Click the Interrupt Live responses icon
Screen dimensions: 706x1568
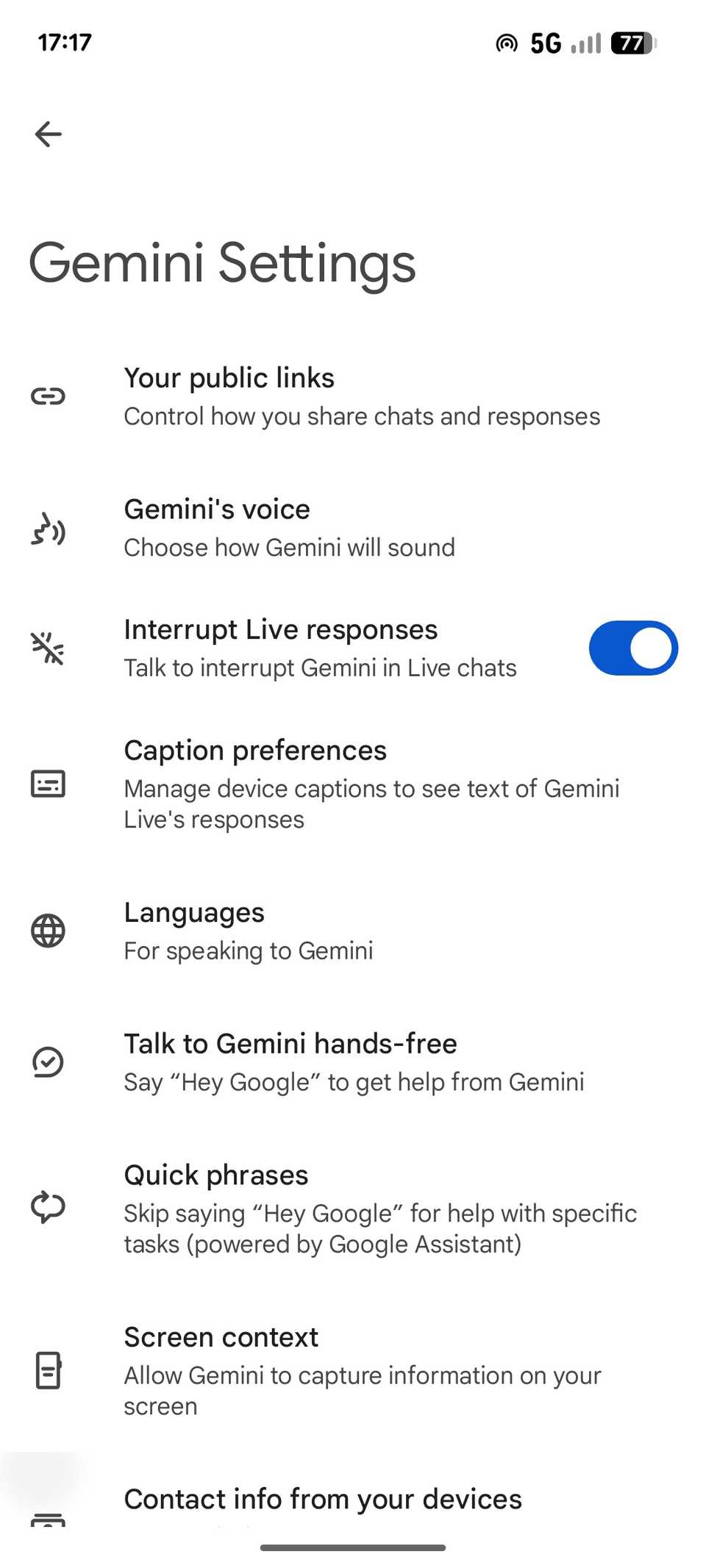49,648
